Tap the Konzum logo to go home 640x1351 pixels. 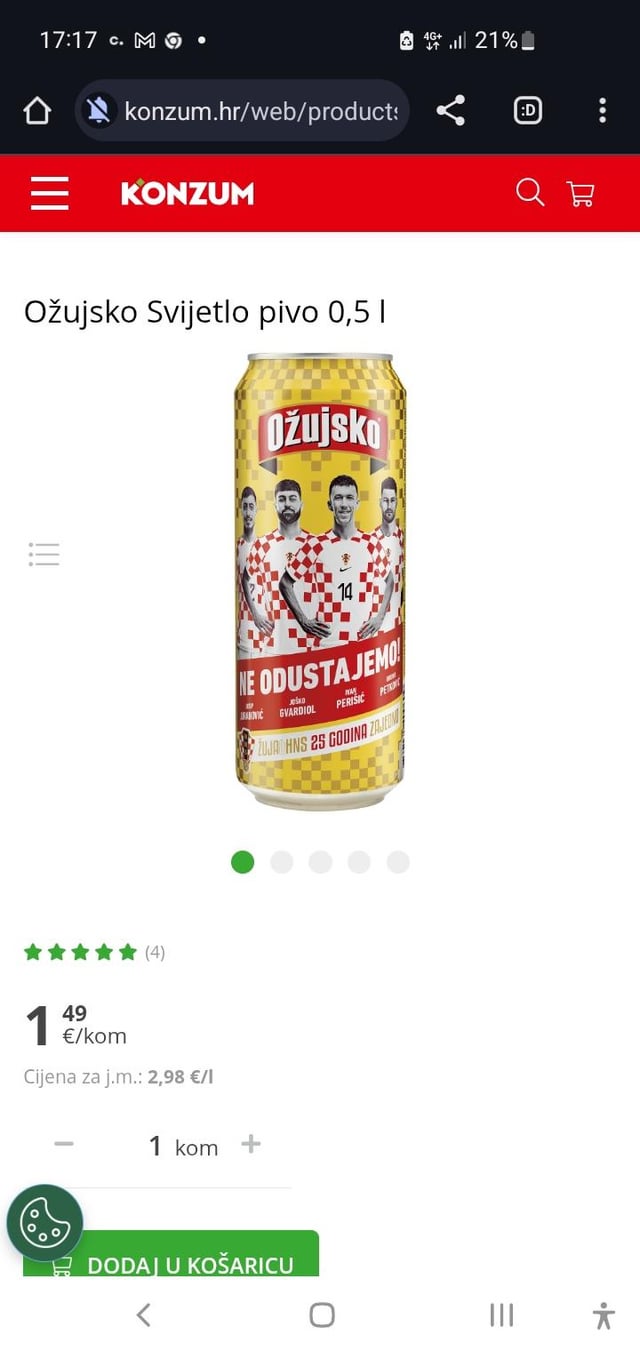187,193
